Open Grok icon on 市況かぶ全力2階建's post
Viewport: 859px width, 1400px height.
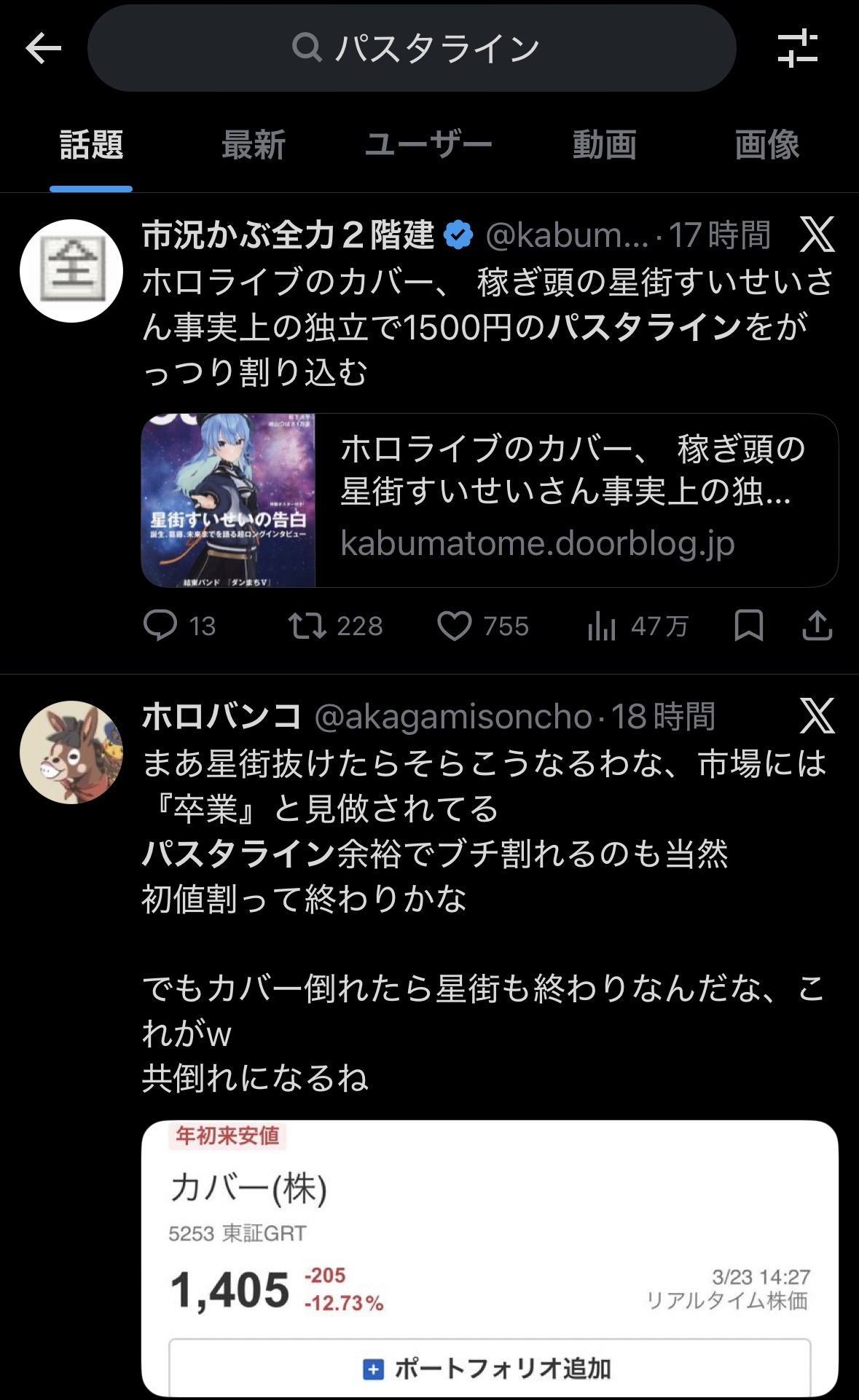817,235
